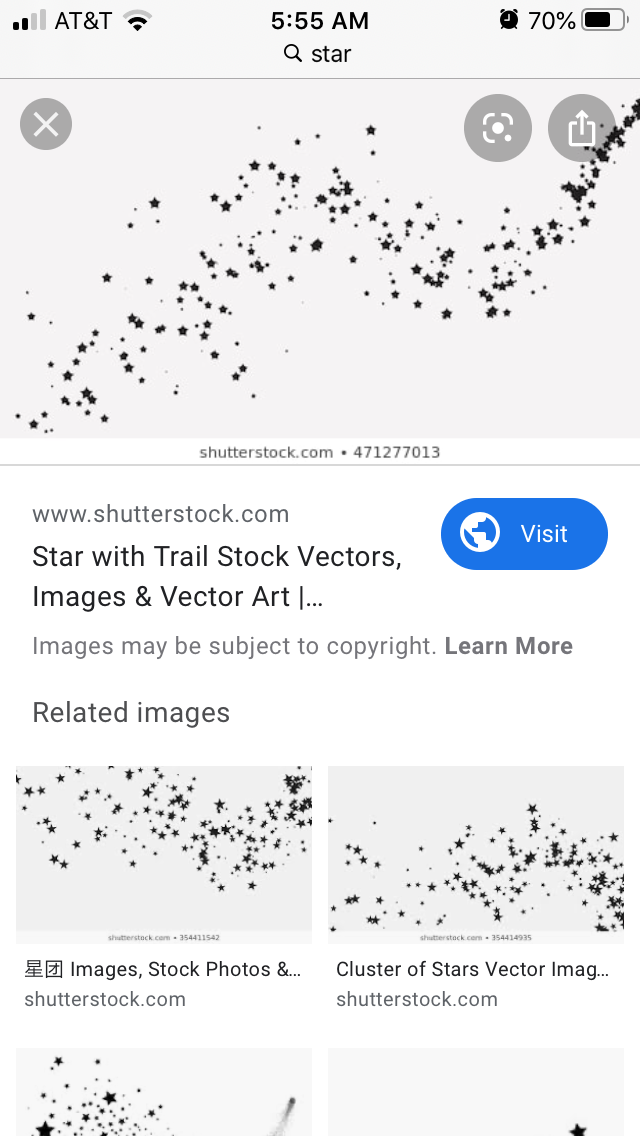Search this image with Google Lens
This screenshot has width=640, height=1136.
coord(497,127)
